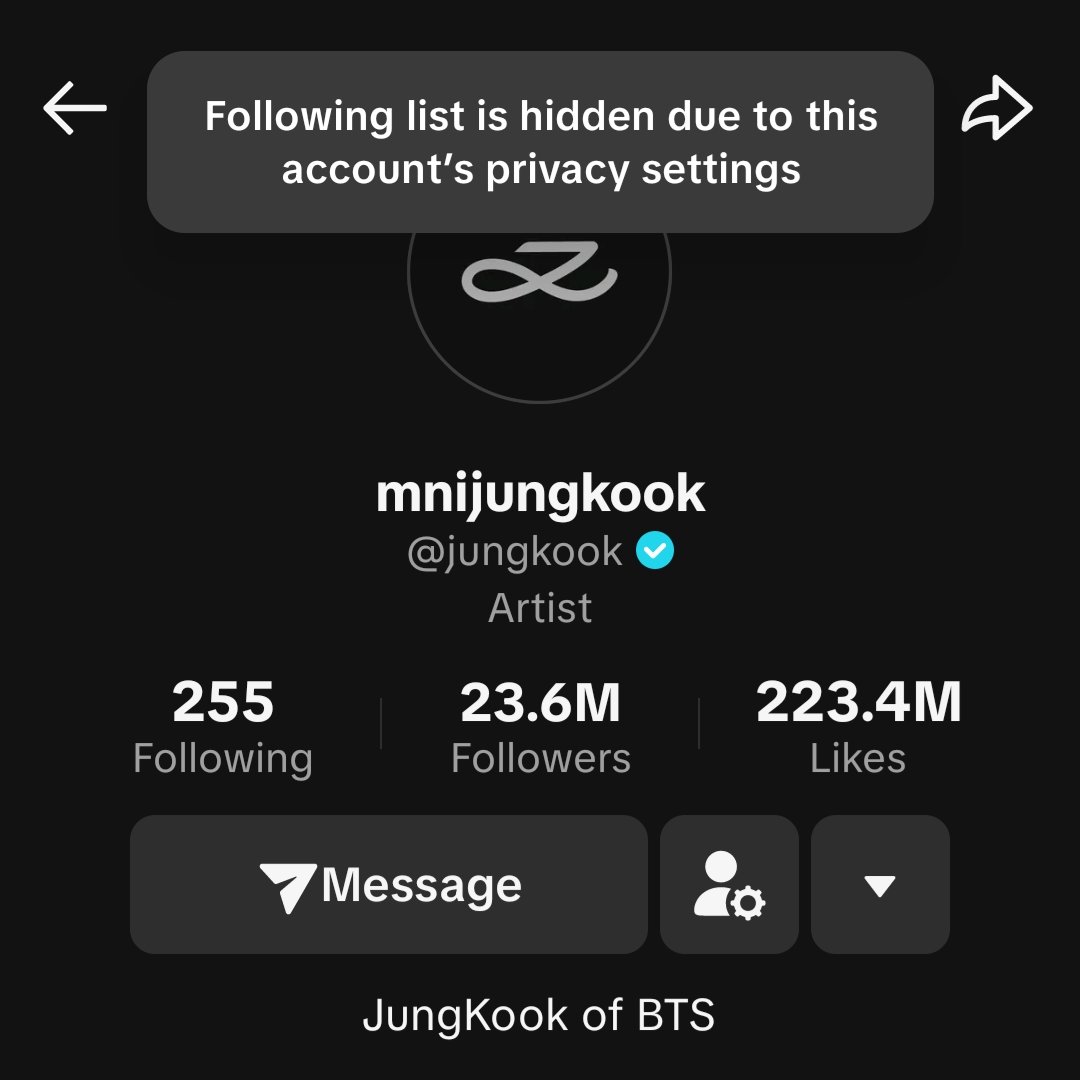Tap the 223.4M Likes count

pos(858,727)
